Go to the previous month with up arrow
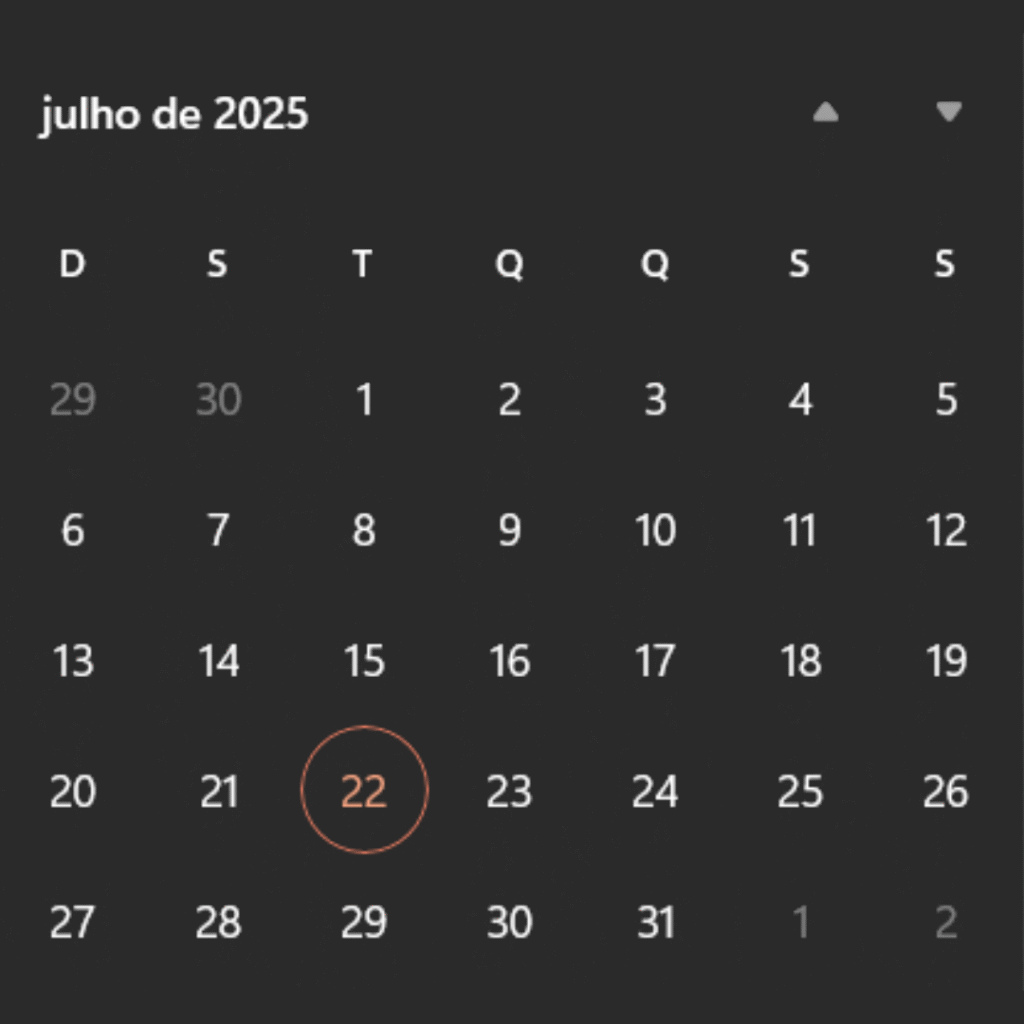This screenshot has width=1024, height=1024. click(x=825, y=112)
